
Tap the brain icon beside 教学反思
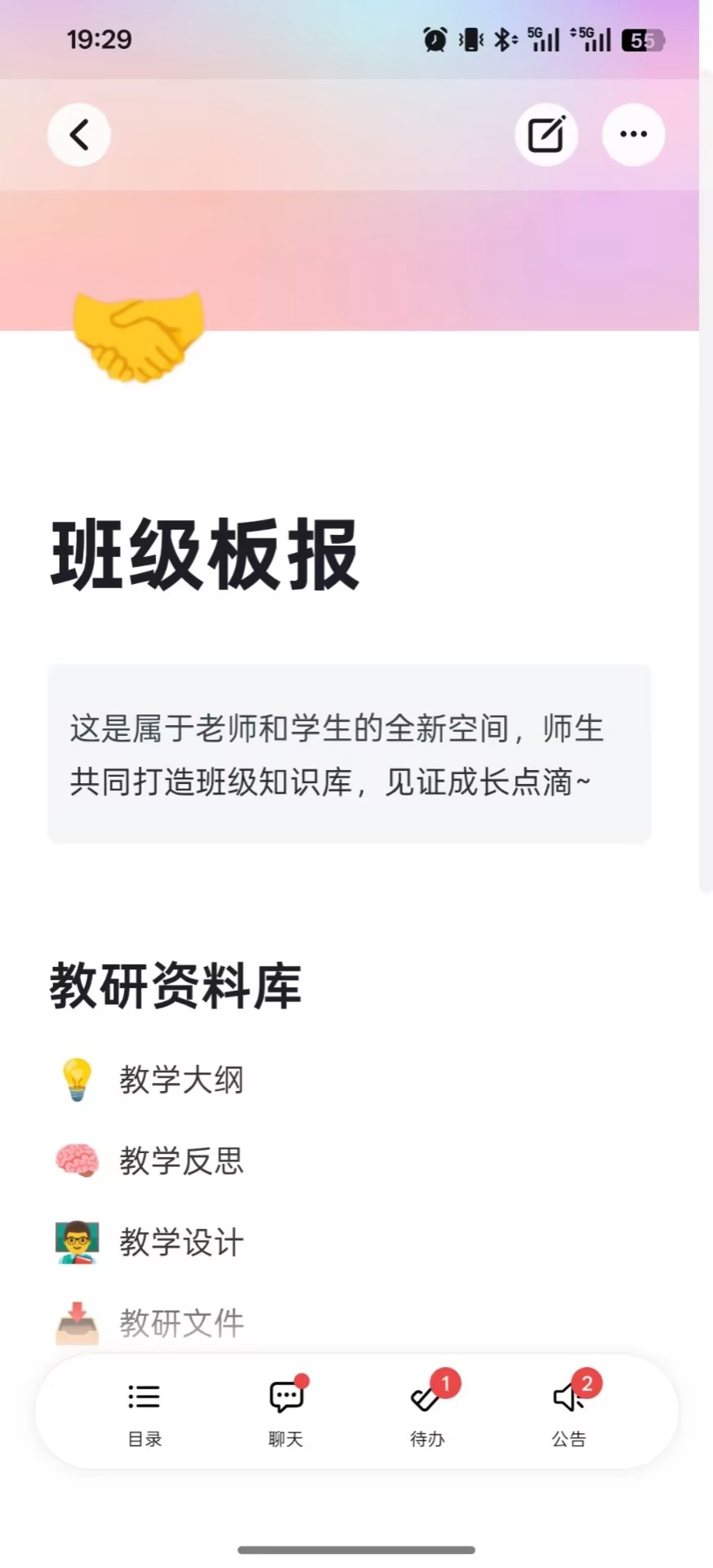pos(76,1160)
